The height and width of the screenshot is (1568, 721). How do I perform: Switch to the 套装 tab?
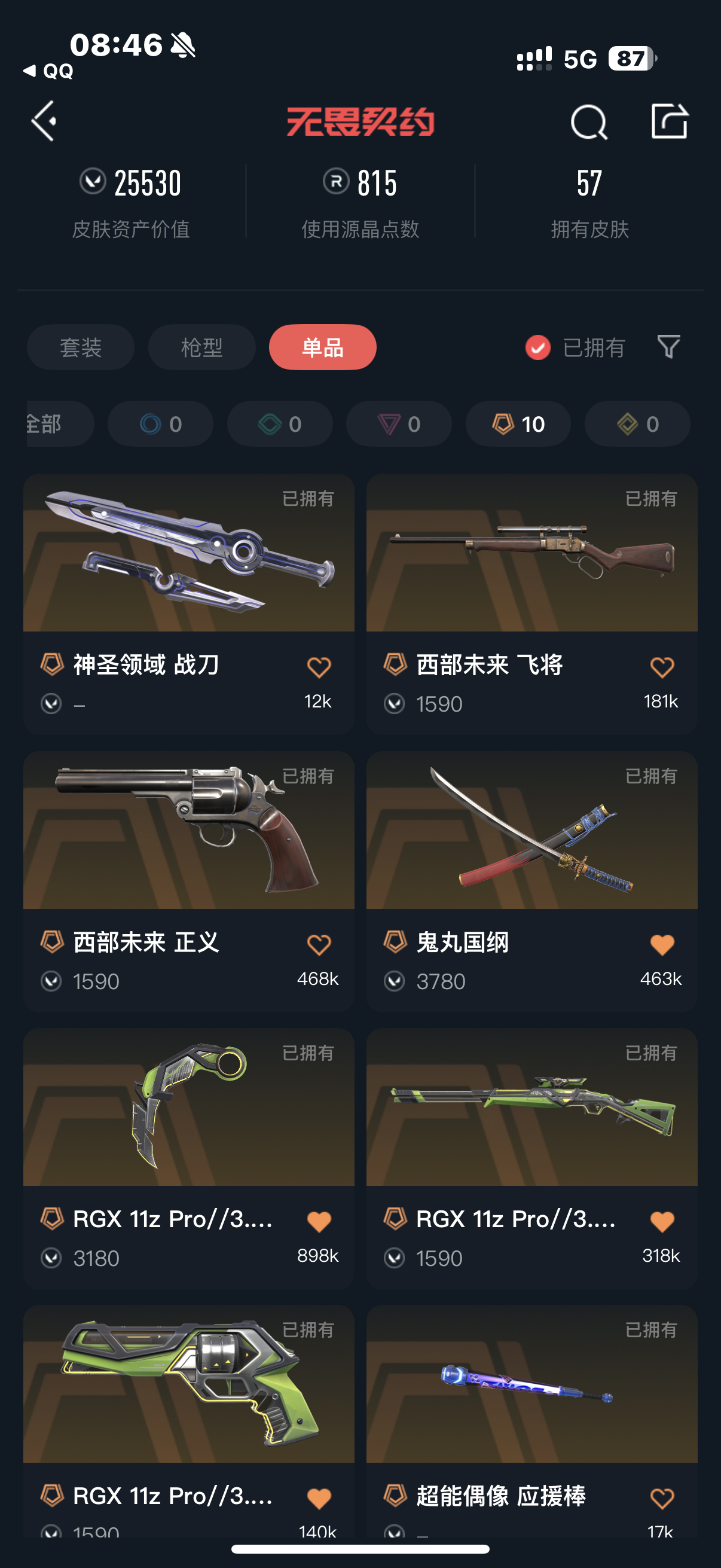[x=80, y=347]
